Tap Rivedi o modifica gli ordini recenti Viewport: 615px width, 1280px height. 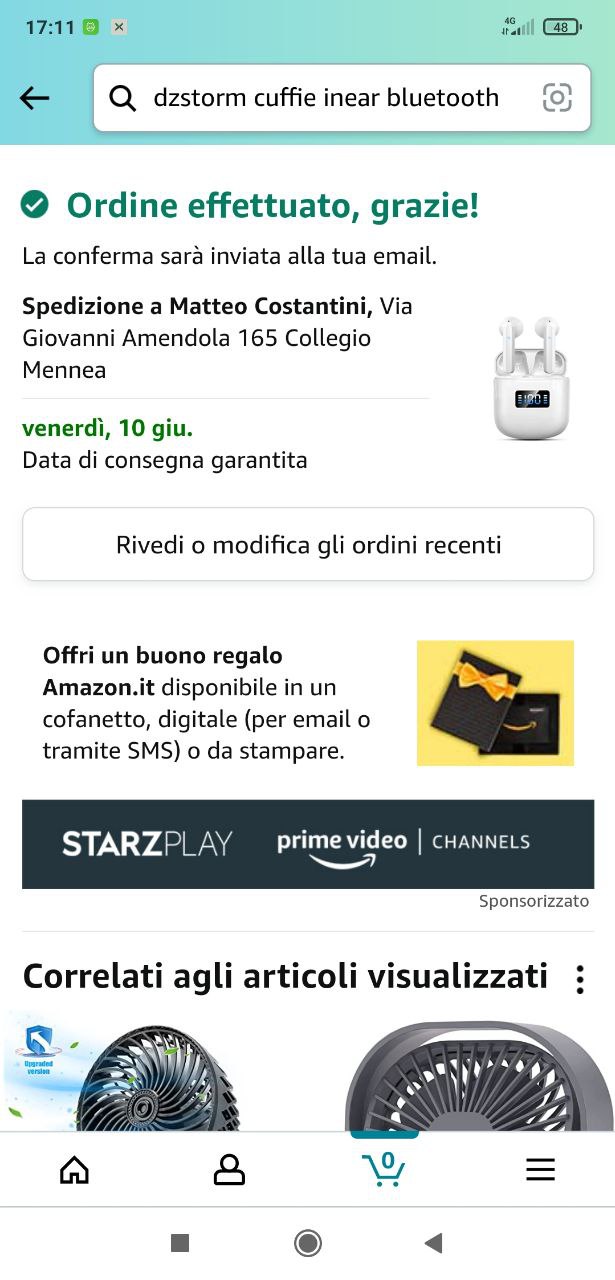(x=308, y=545)
